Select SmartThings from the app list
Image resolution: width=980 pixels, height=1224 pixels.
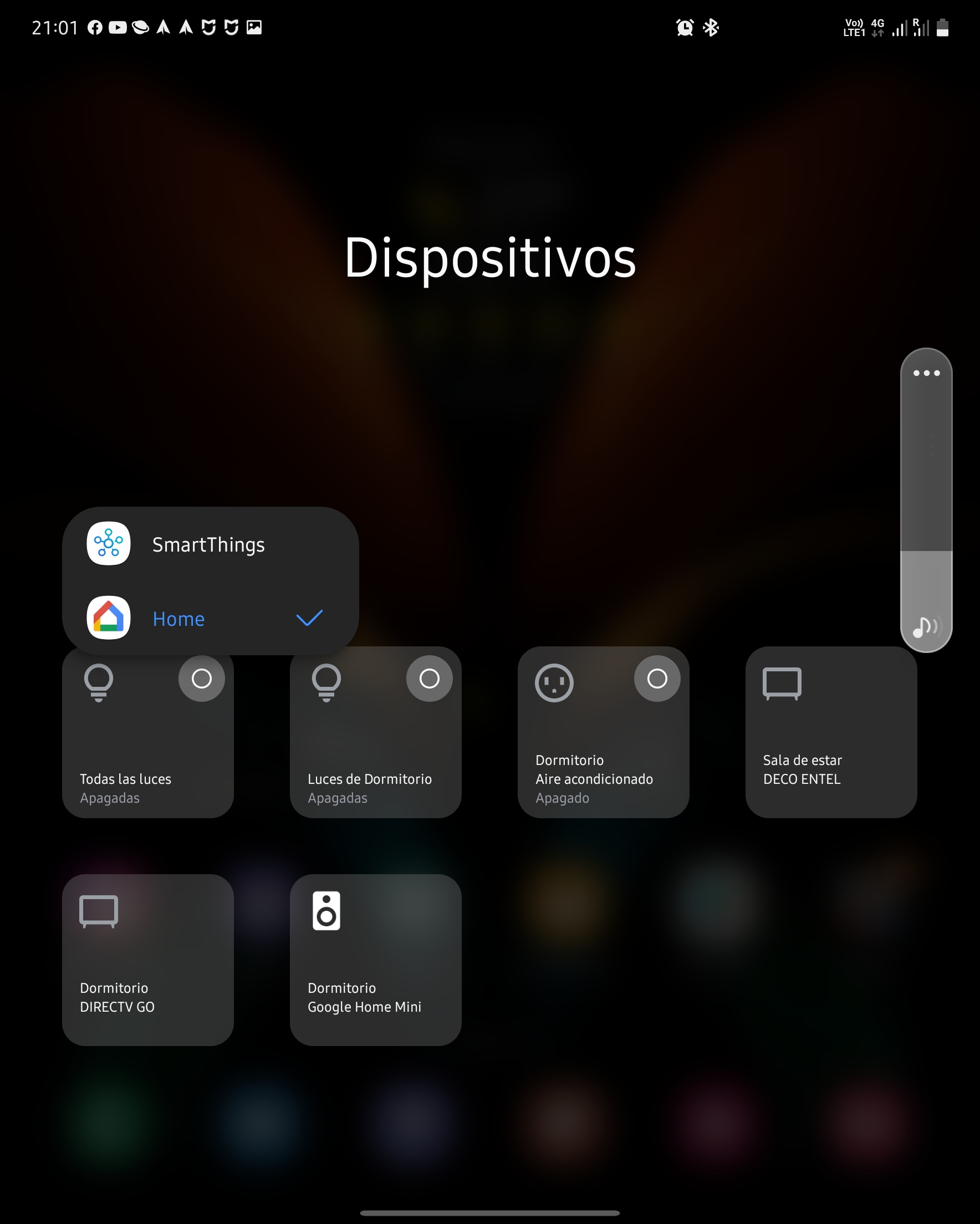click(208, 544)
